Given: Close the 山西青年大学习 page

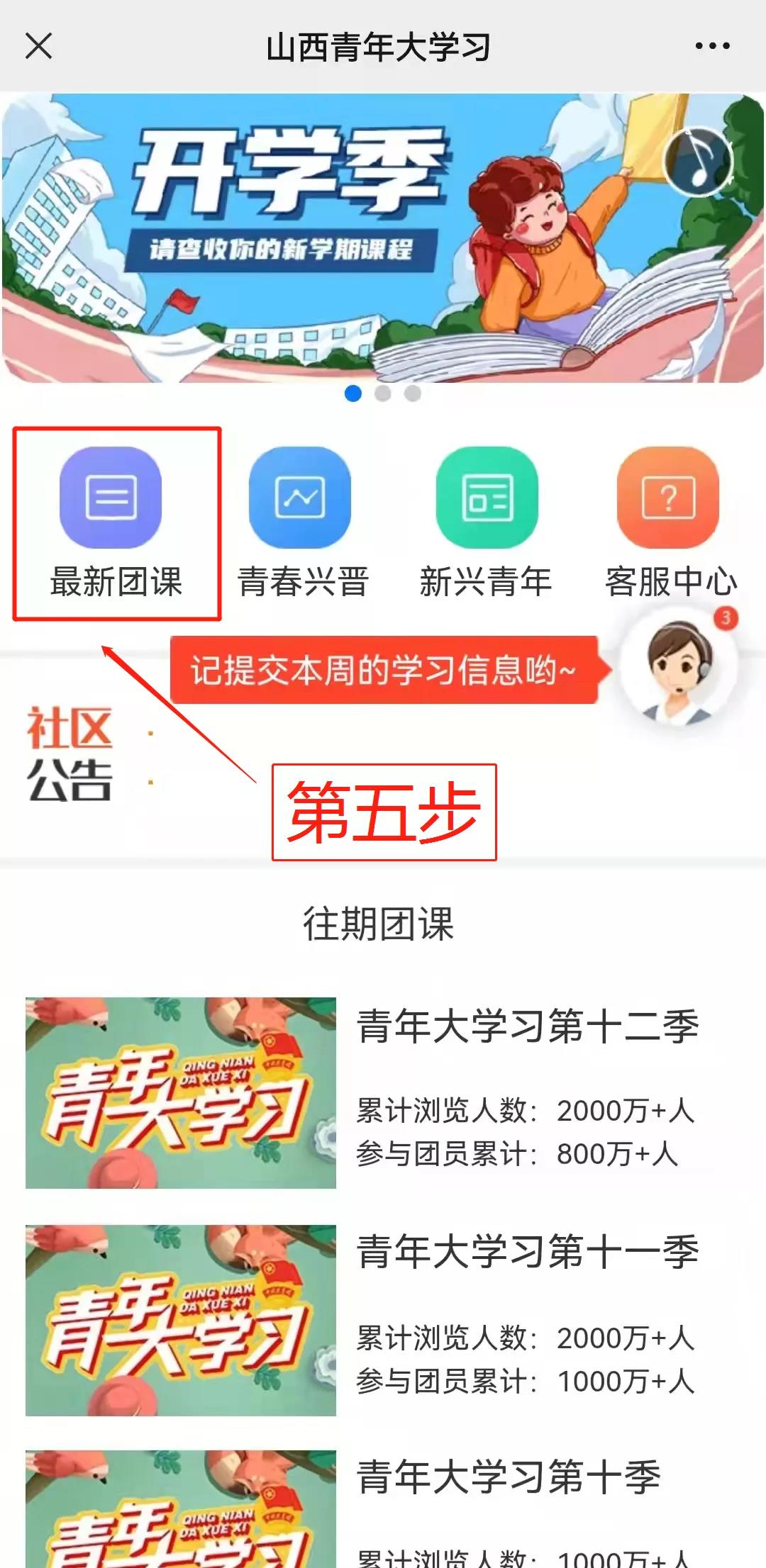Looking at the screenshot, I should point(38,46).
